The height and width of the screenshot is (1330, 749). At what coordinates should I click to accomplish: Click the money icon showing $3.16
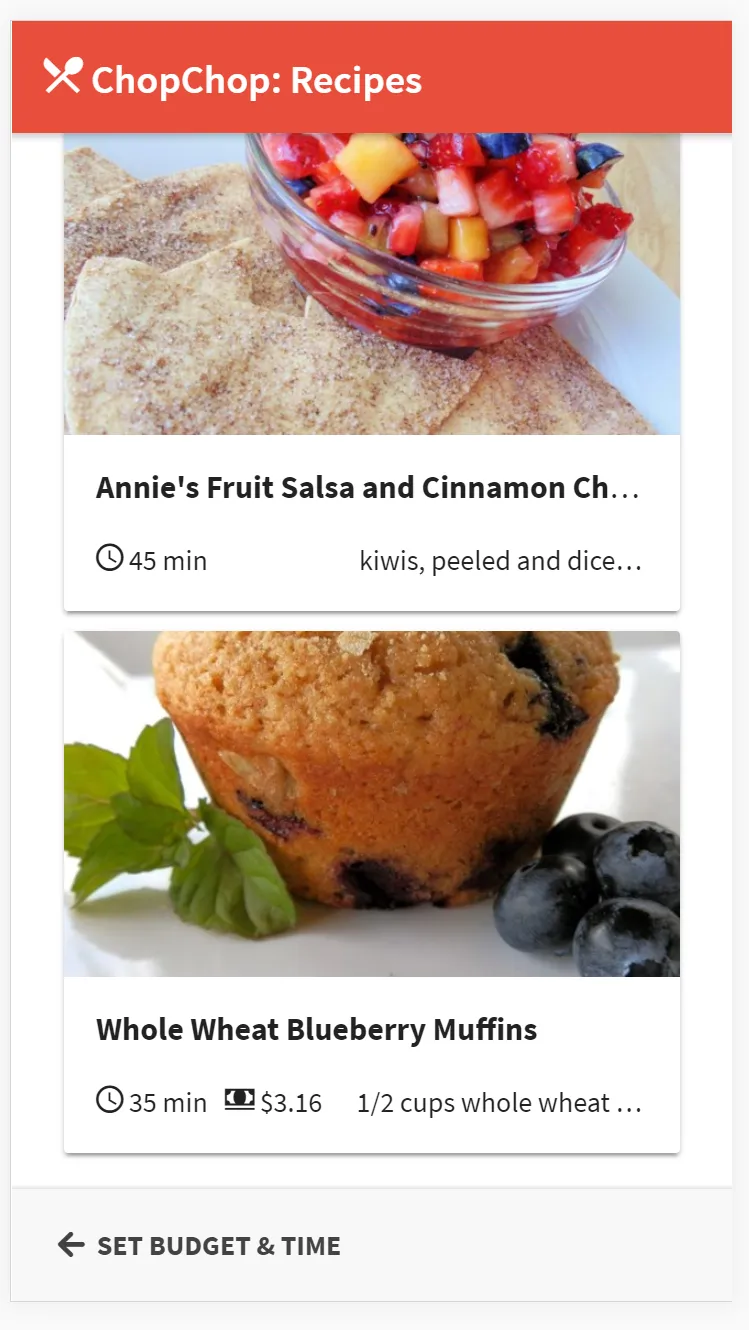(239, 1100)
